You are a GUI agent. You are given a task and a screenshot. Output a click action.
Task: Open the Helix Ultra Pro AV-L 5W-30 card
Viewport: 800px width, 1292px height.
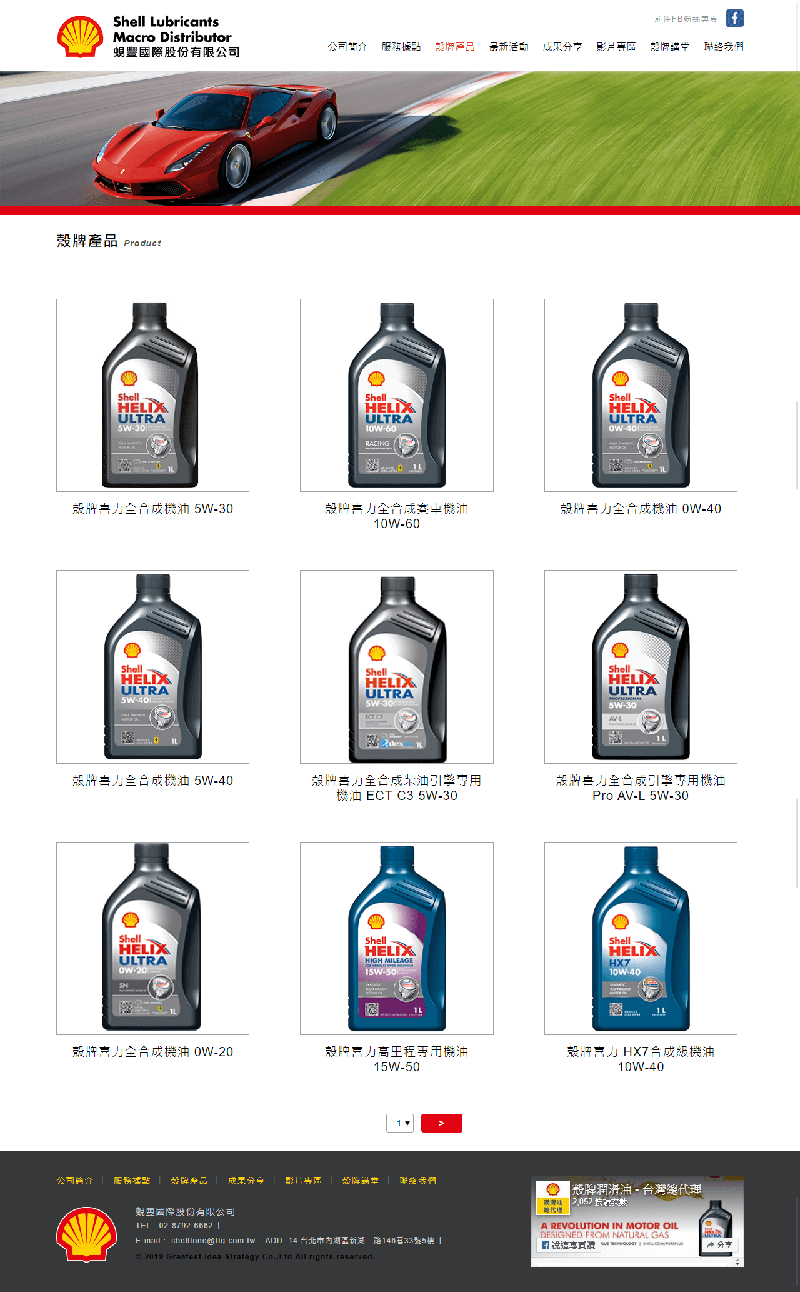pos(640,667)
